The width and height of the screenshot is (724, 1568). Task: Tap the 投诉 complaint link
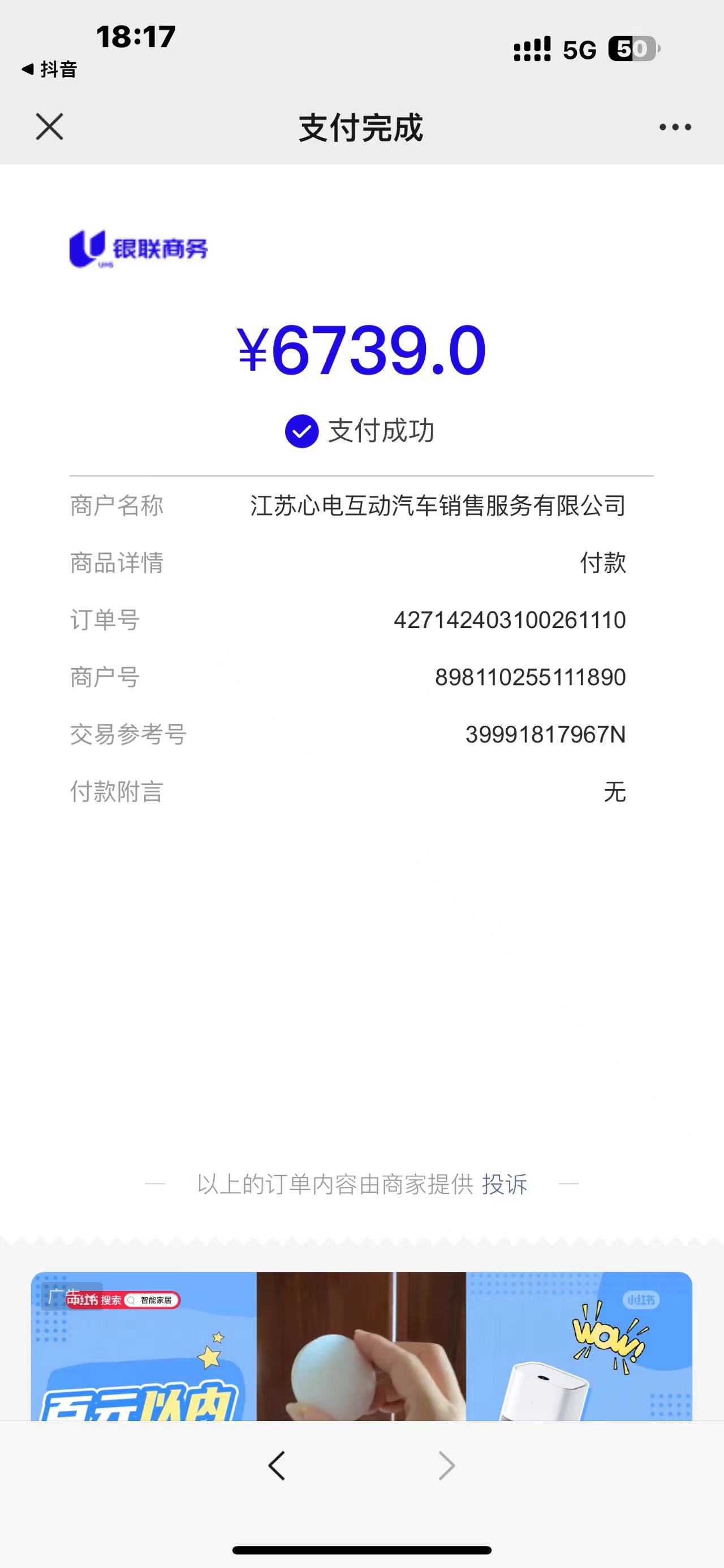coord(504,1184)
